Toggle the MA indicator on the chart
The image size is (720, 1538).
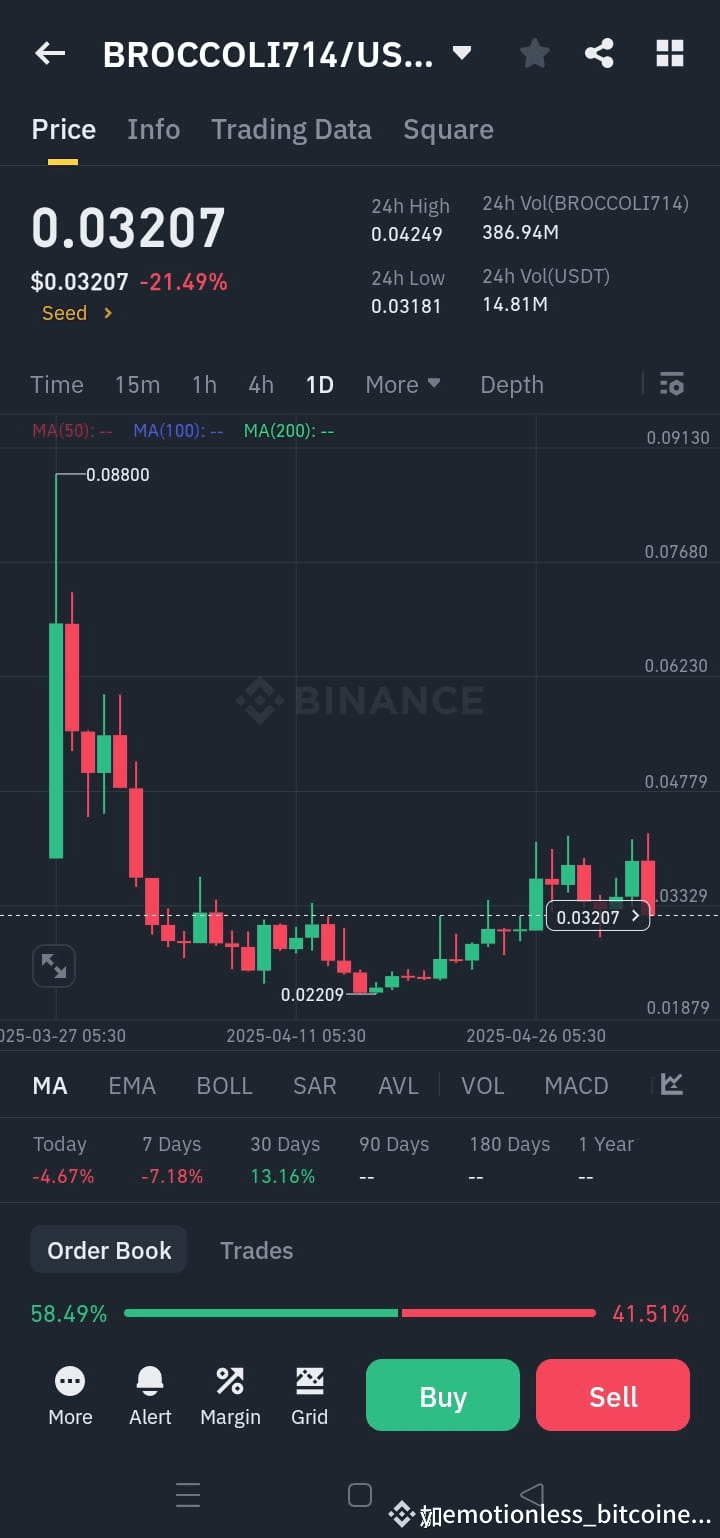pos(49,1085)
